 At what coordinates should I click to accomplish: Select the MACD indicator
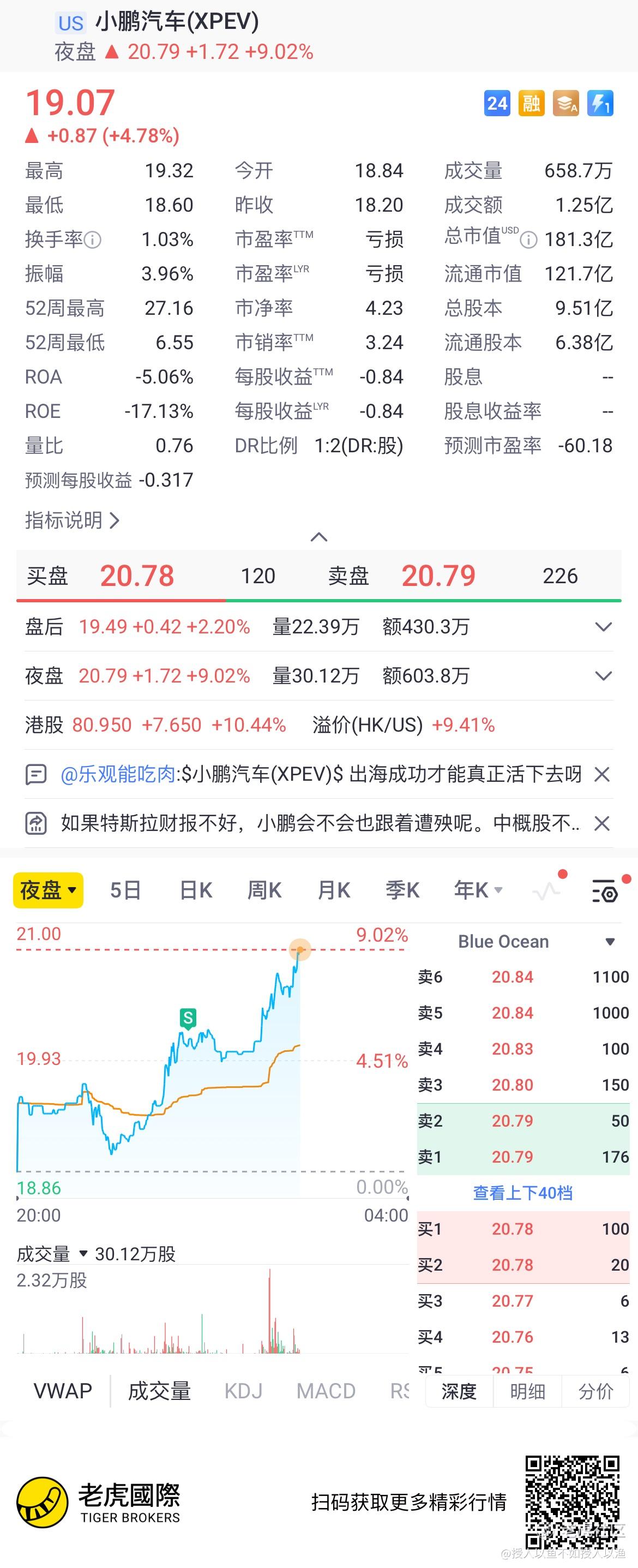tap(326, 1391)
